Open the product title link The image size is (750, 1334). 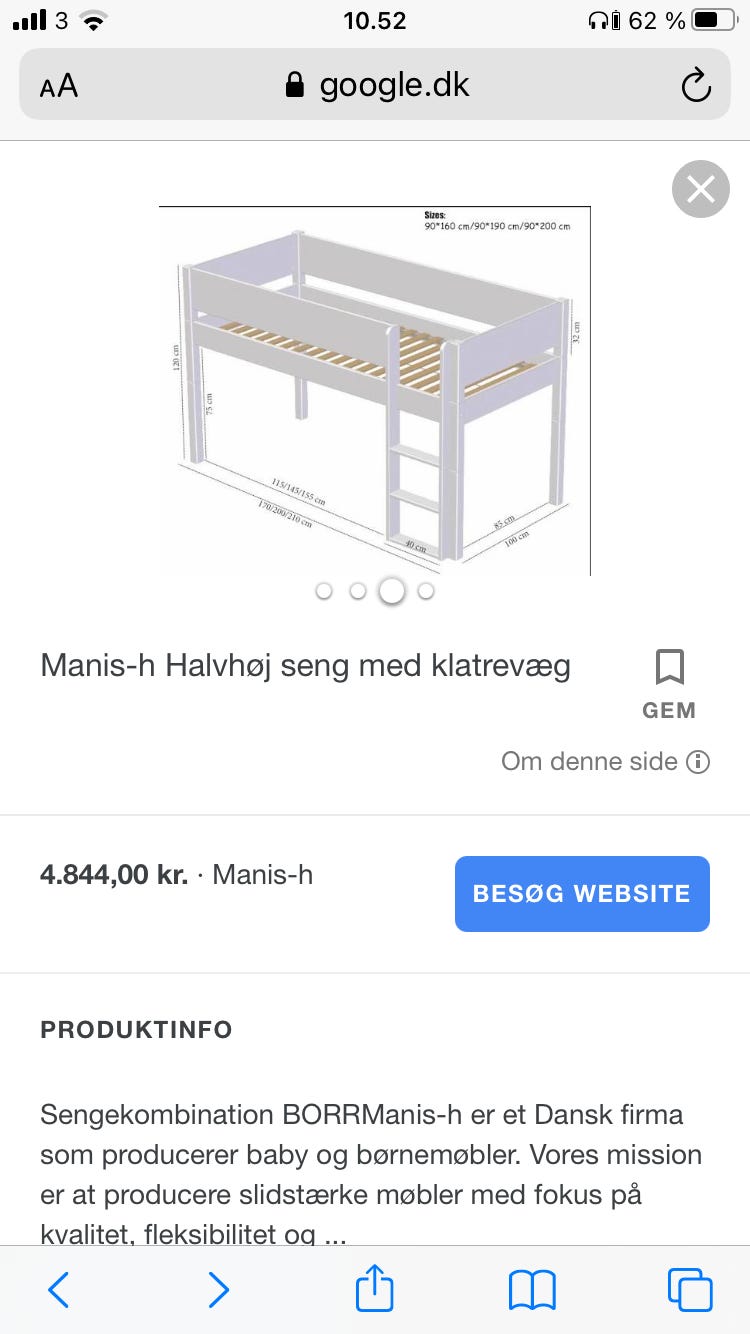click(x=304, y=666)
